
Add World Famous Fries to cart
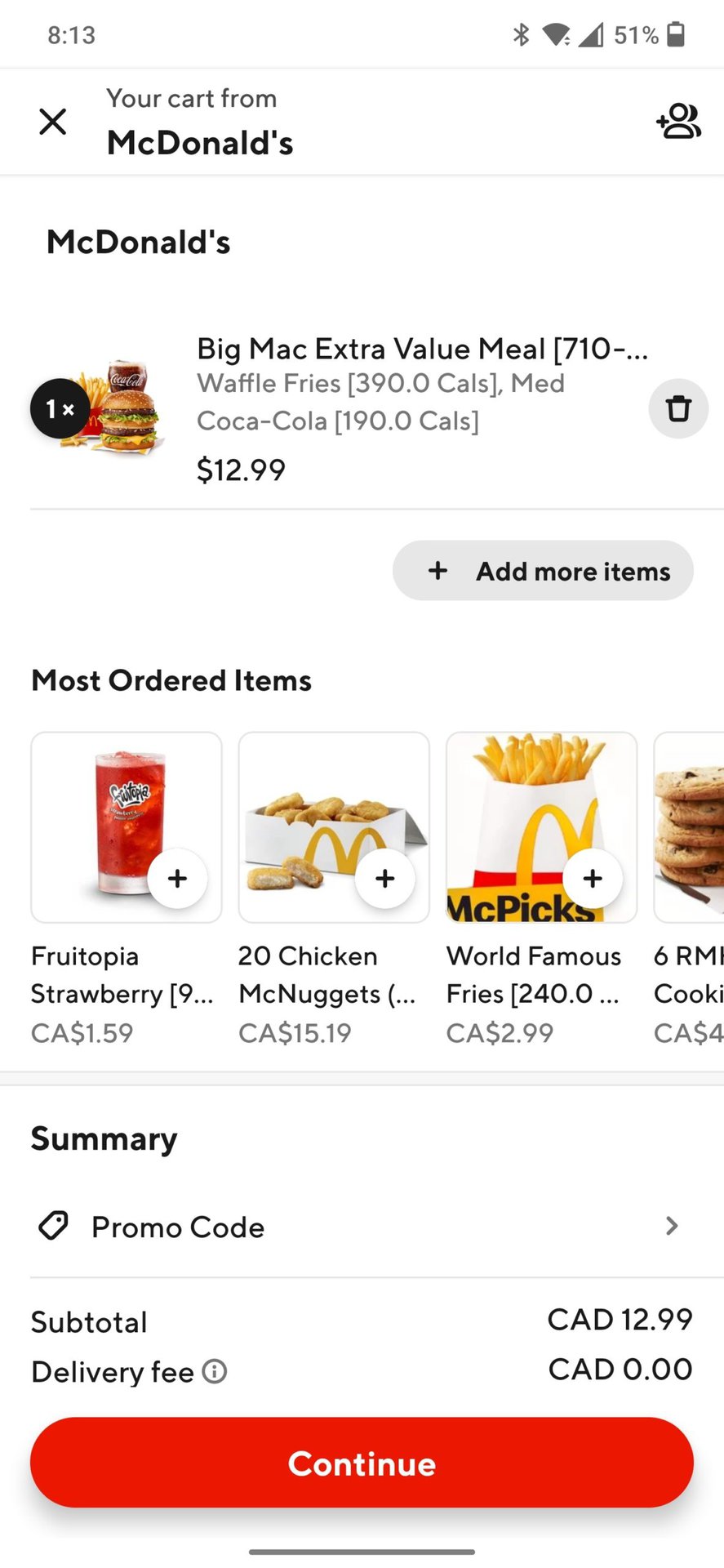coord(593,878)
